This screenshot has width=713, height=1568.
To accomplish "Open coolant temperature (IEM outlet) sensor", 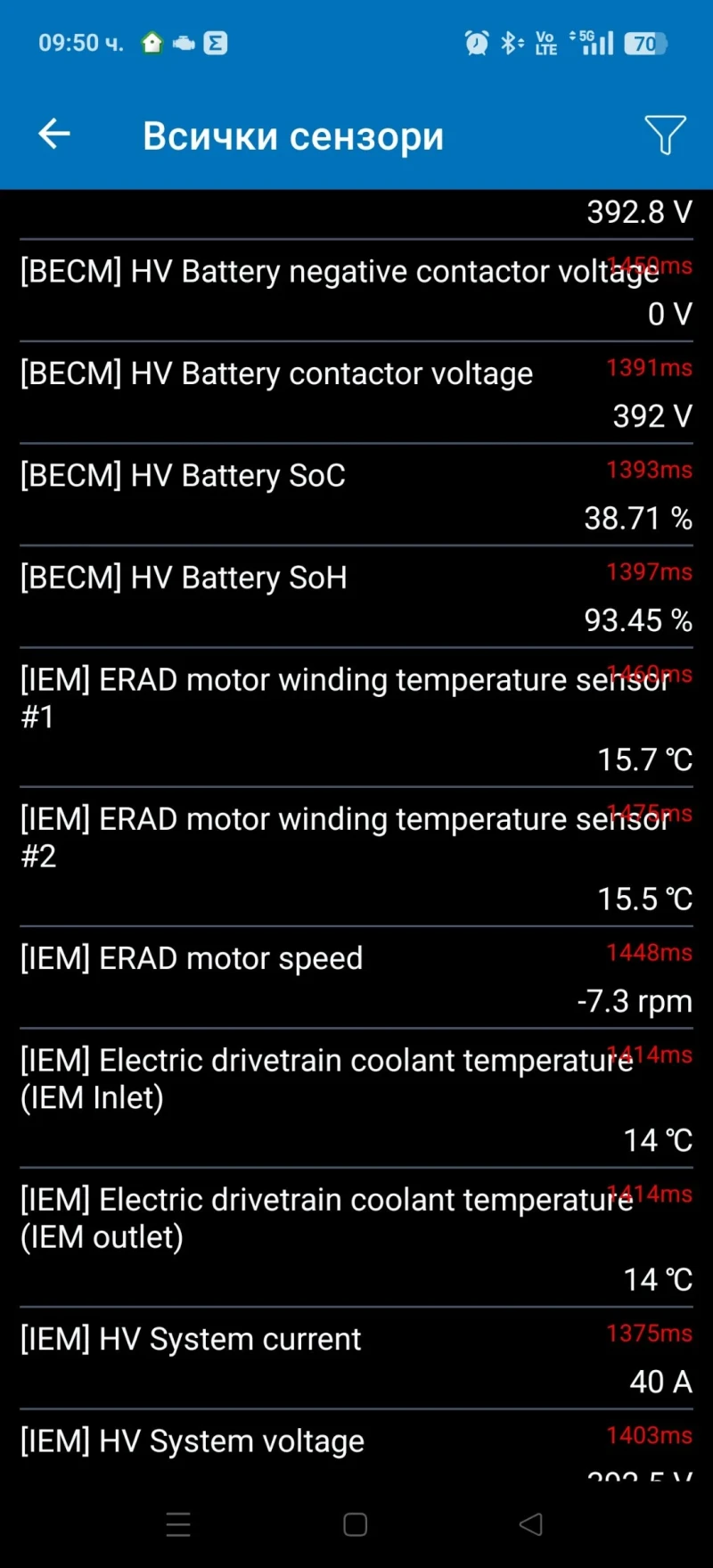I will [356, 1238].
